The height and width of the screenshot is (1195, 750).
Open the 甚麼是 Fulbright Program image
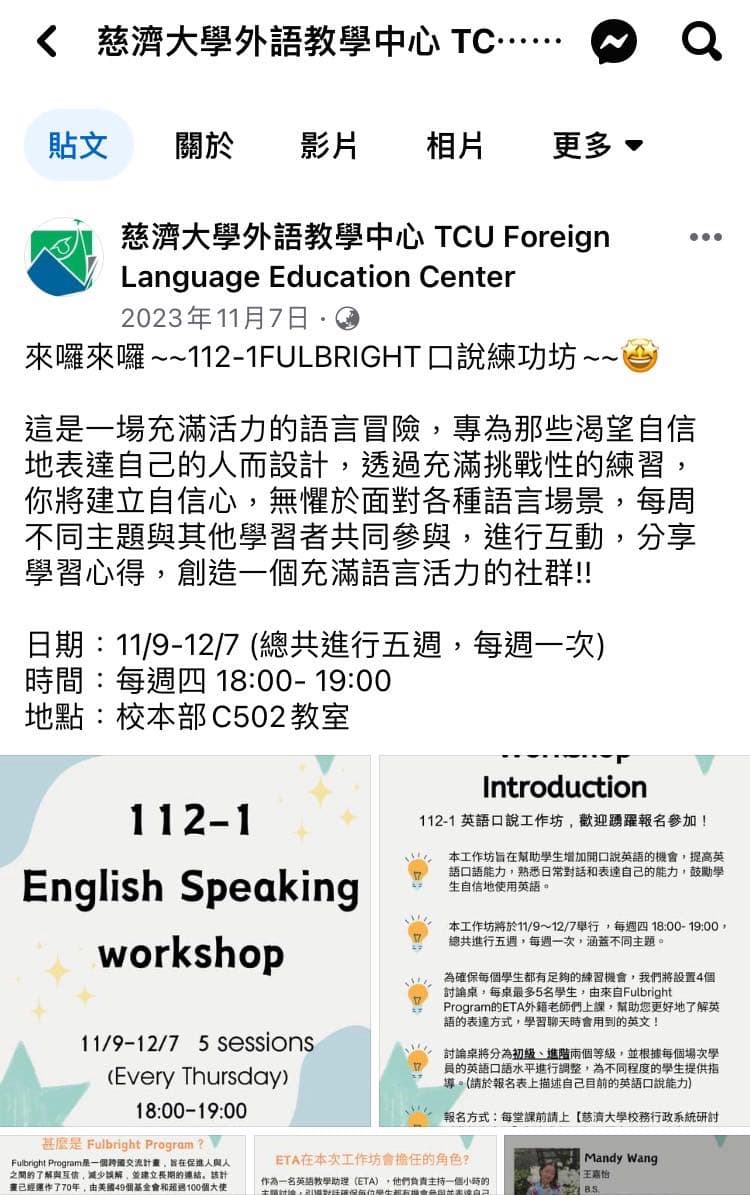tap(123, 1164)
